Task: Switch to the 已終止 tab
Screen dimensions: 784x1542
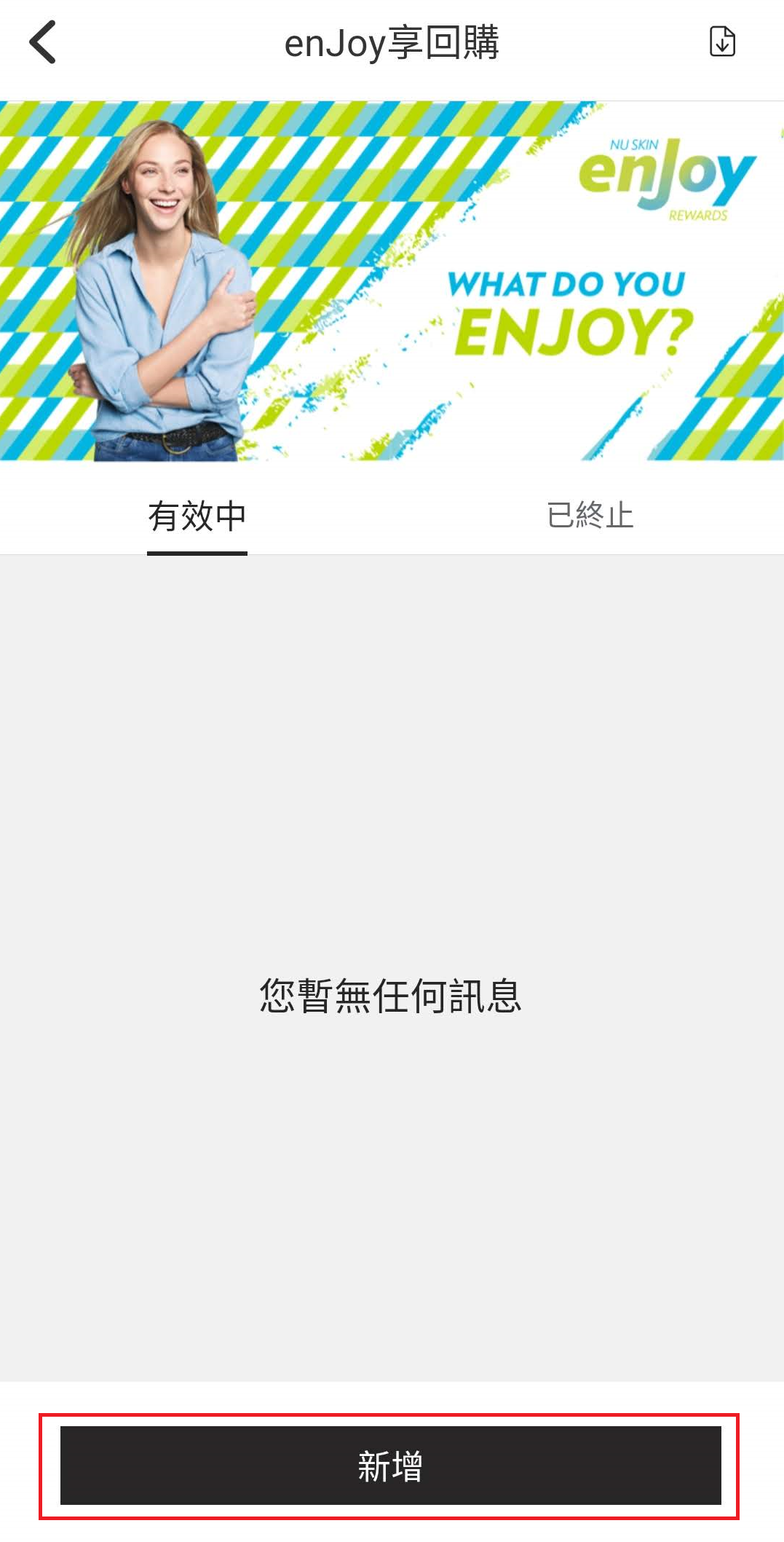Action: 590,516
